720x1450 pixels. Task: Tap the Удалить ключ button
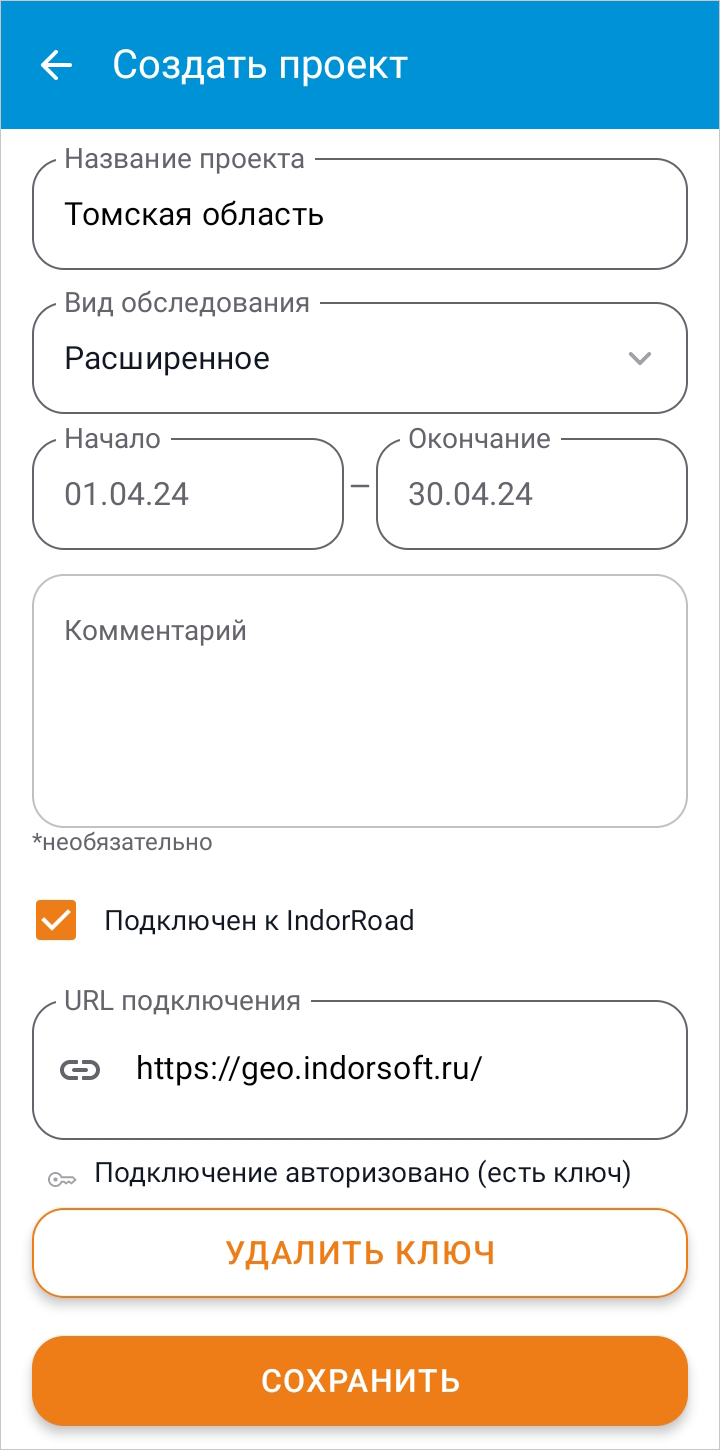(360, 1253)
